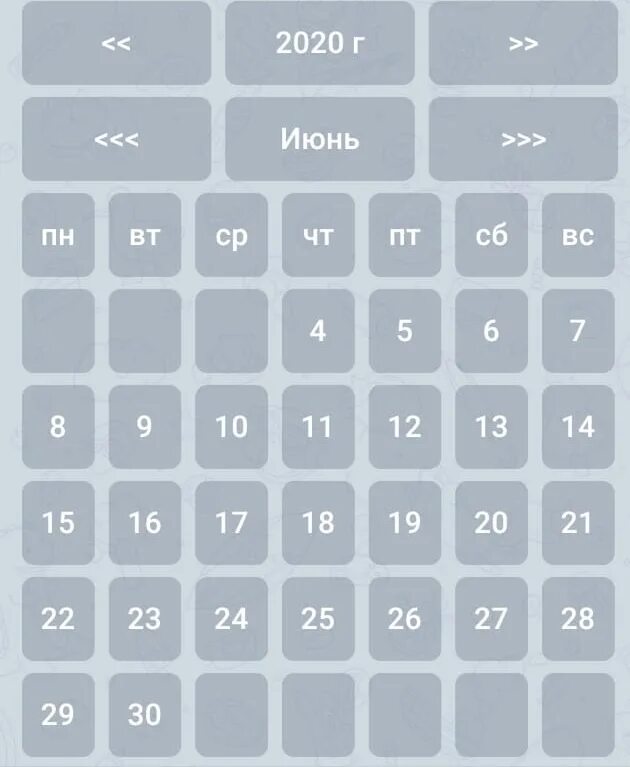Viewport: 630px width, 767px height.
Task: Tap day 30 in the calendar
Action: click(x=145, y=715)
